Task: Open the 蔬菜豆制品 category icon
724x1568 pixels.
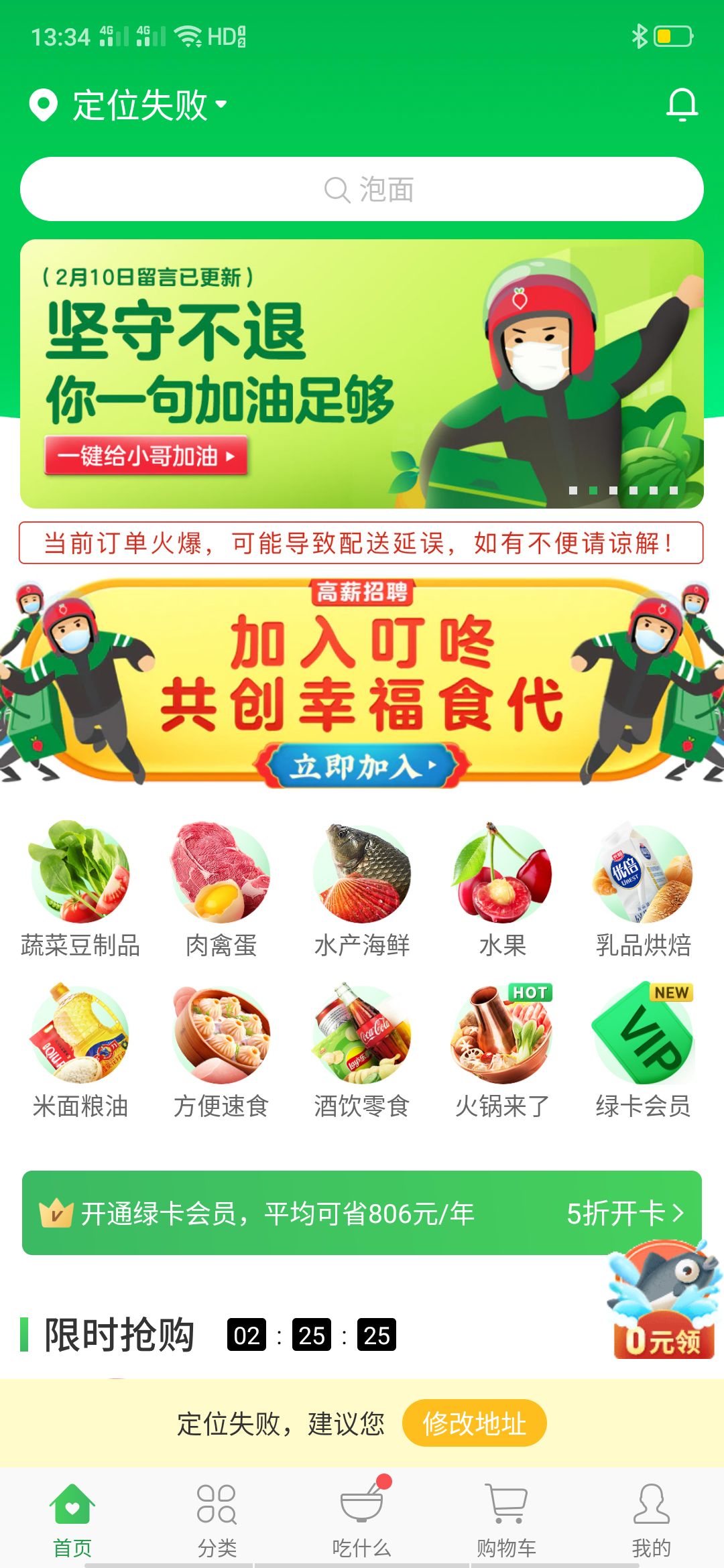Action: 78,878
